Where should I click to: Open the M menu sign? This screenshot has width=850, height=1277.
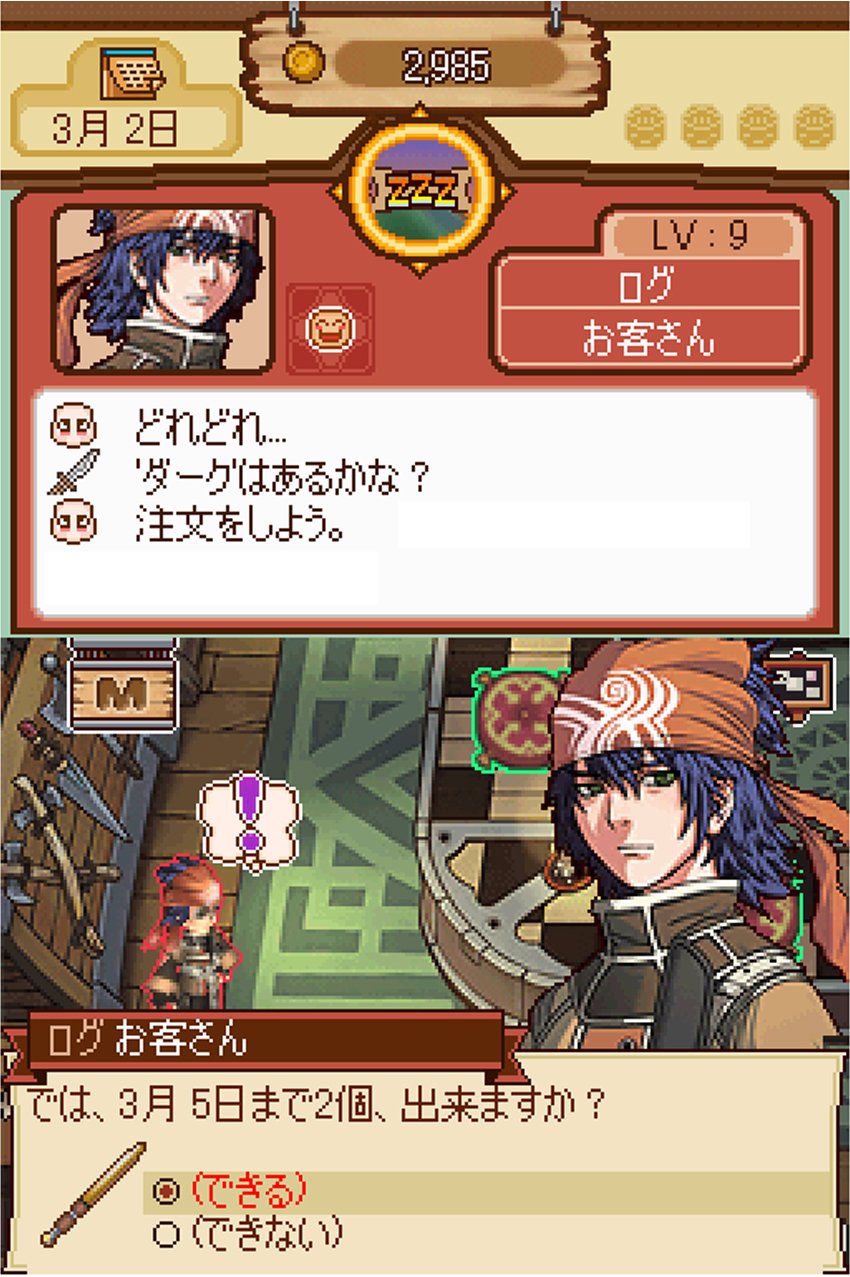click(125, 691)
